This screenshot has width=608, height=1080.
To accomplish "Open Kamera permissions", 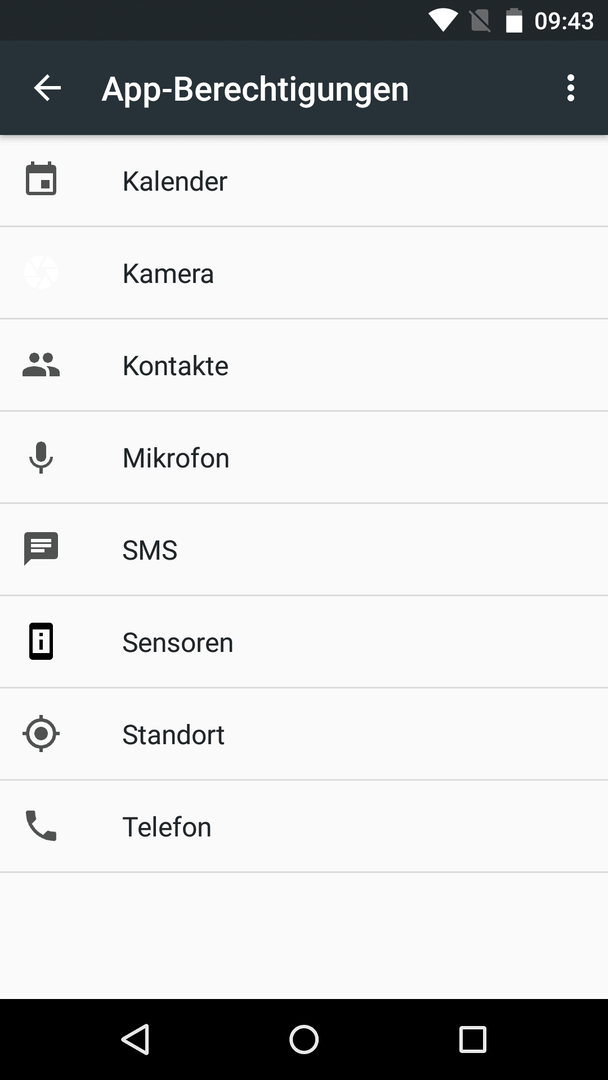I will tap(304, 273).
